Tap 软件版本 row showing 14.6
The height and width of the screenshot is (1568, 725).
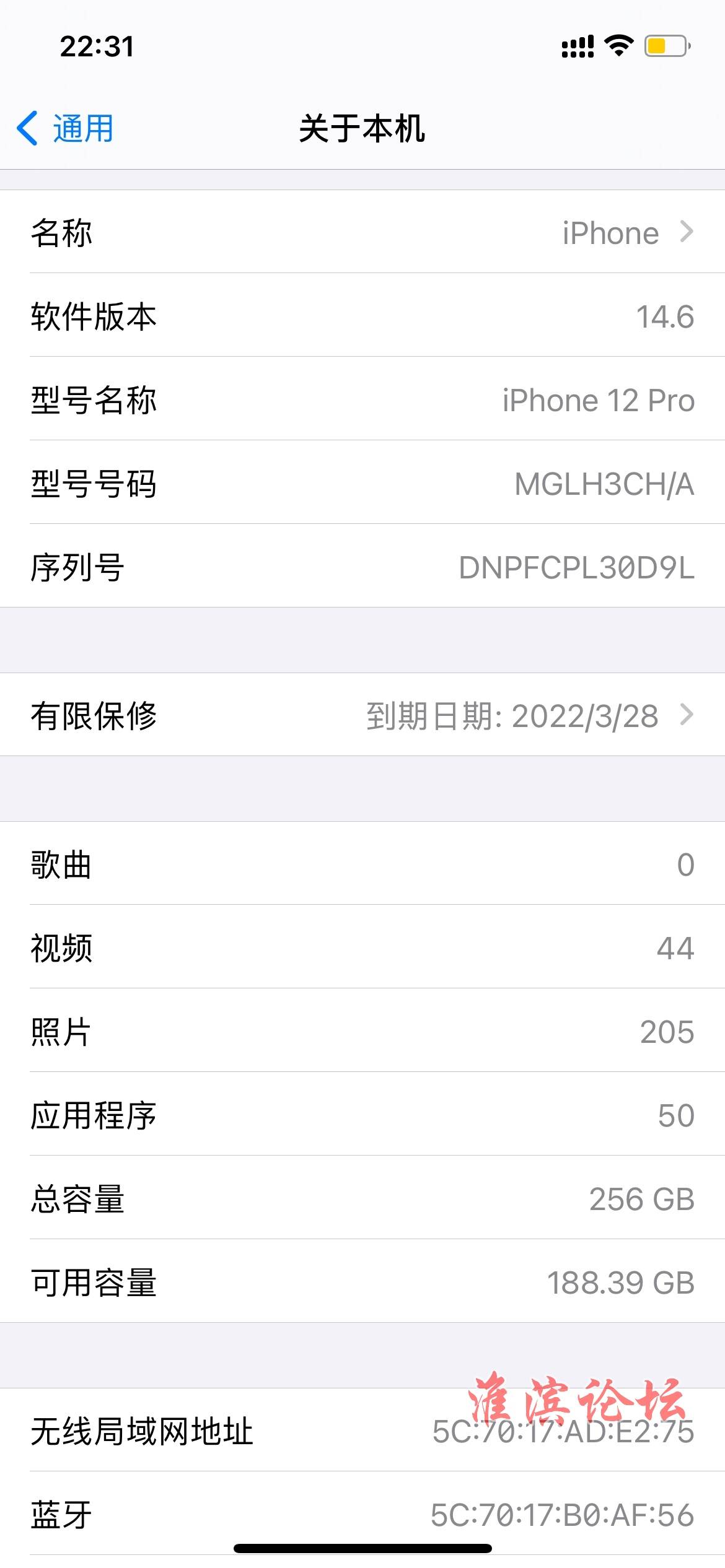(362, 315)
